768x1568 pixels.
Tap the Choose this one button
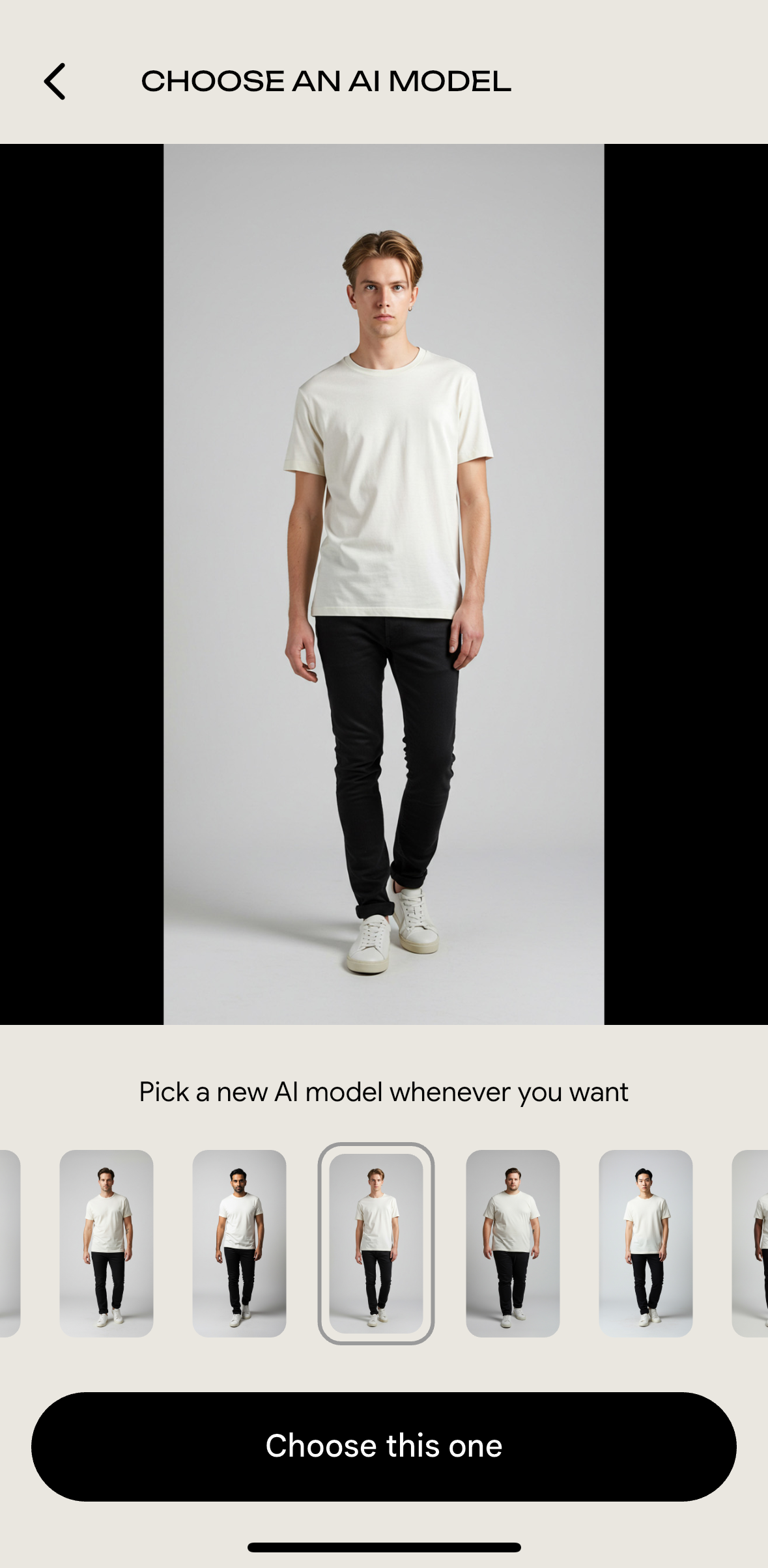pyautogui.click(x=384, y=1446)
